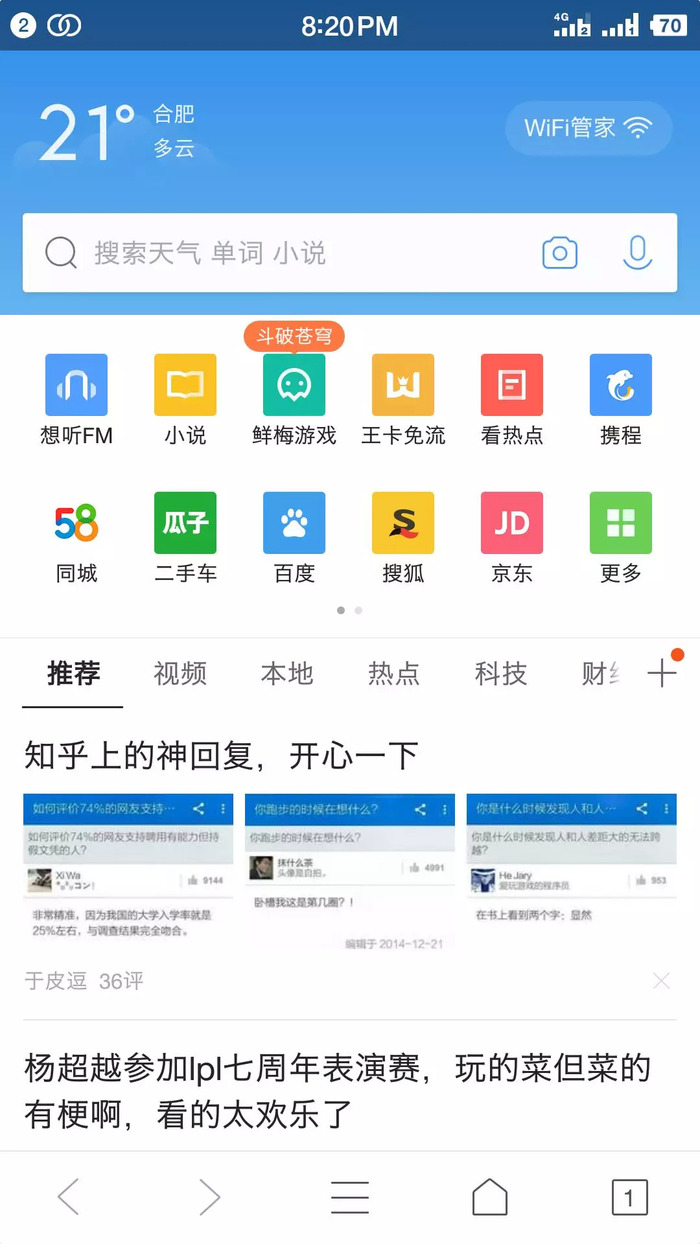Open article 知乎上的神回复，开心一下
This screenshot has width=700, height=1244.
[221, 756]
